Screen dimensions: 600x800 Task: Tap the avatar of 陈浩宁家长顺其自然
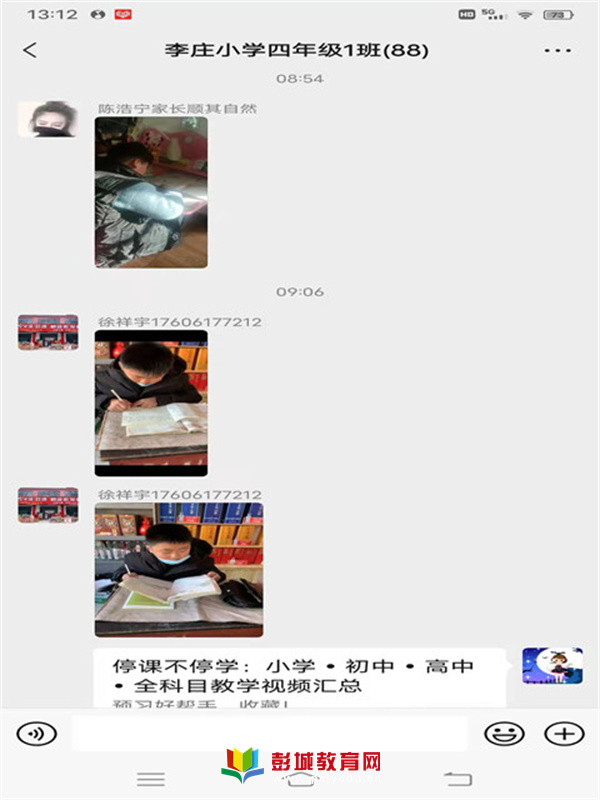point(48,119)
